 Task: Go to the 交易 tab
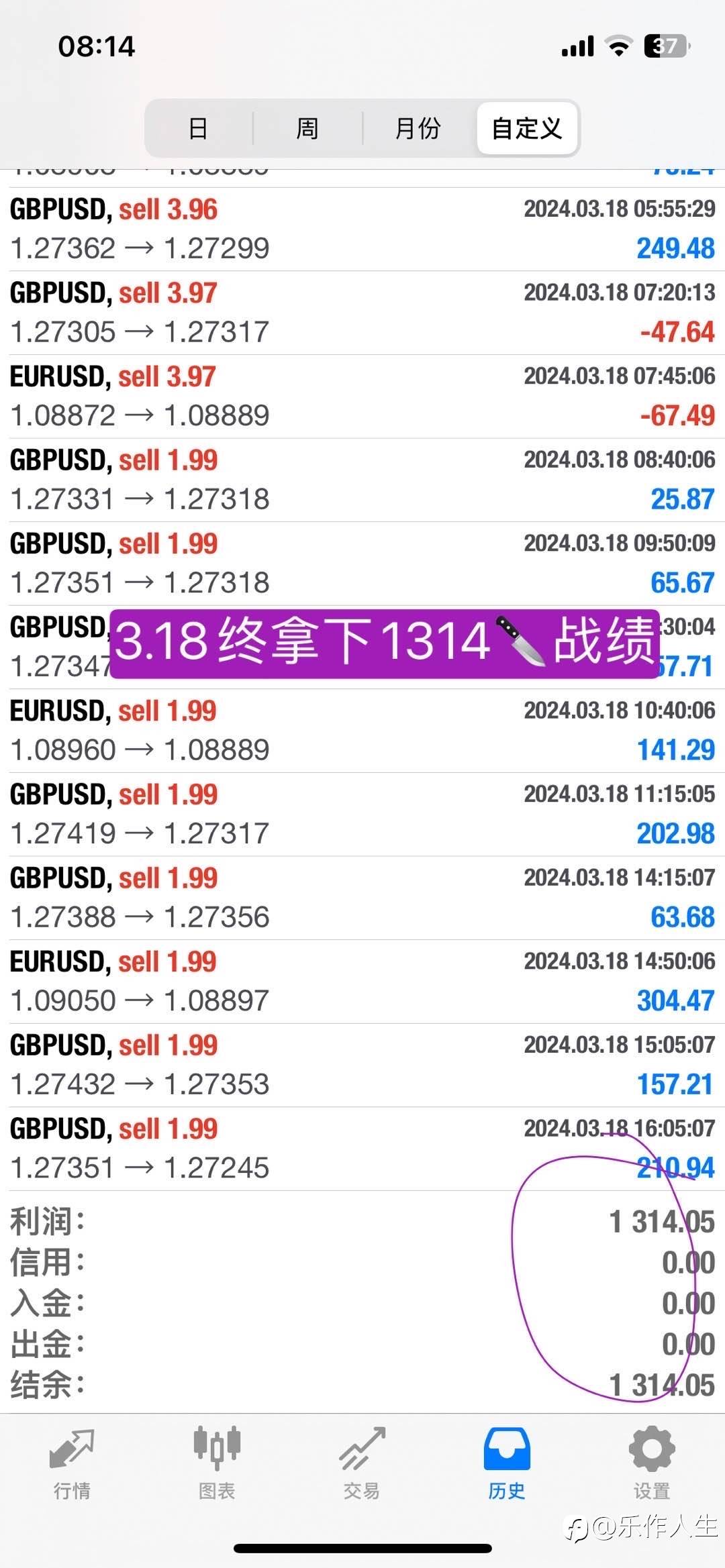[362, 1464]
